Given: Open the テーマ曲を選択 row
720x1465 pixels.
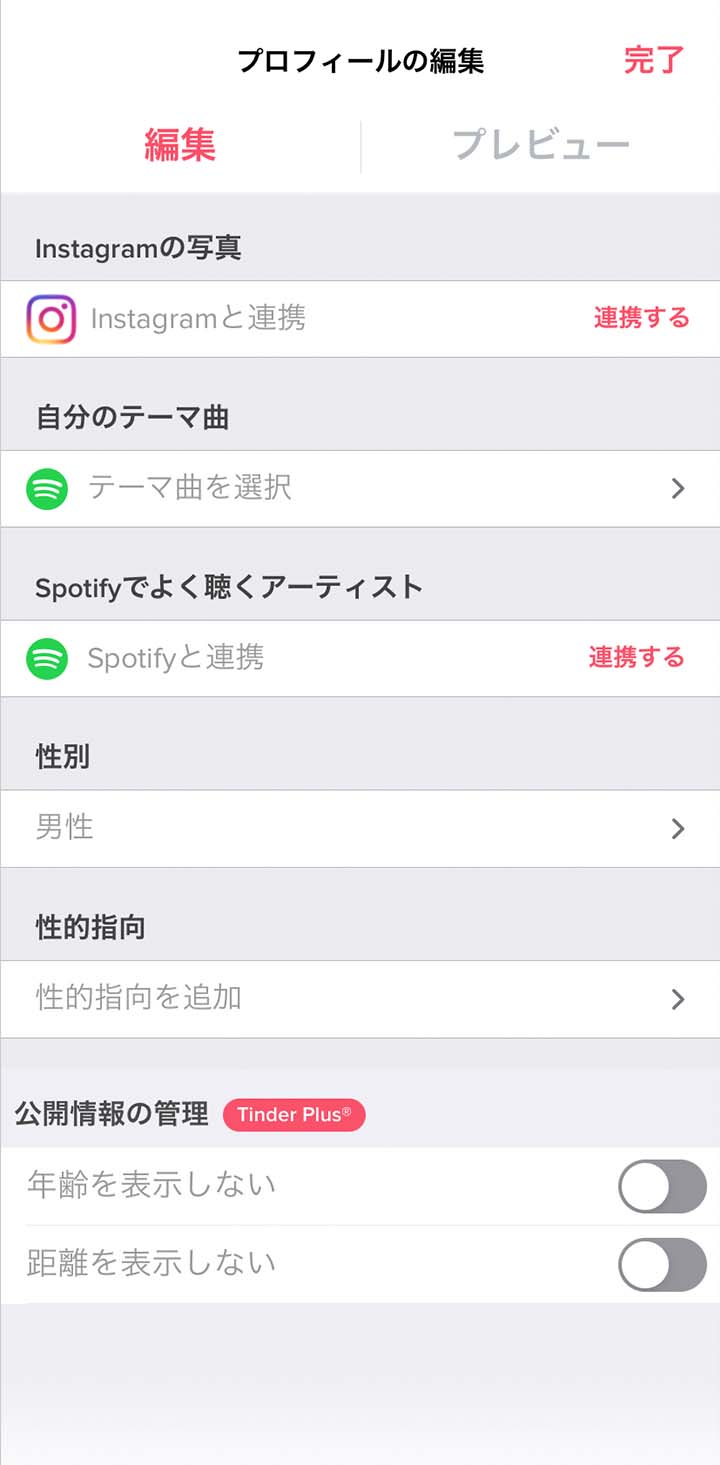Looking at the screenshot, I should pyautogui.click(x=360, y=488).
